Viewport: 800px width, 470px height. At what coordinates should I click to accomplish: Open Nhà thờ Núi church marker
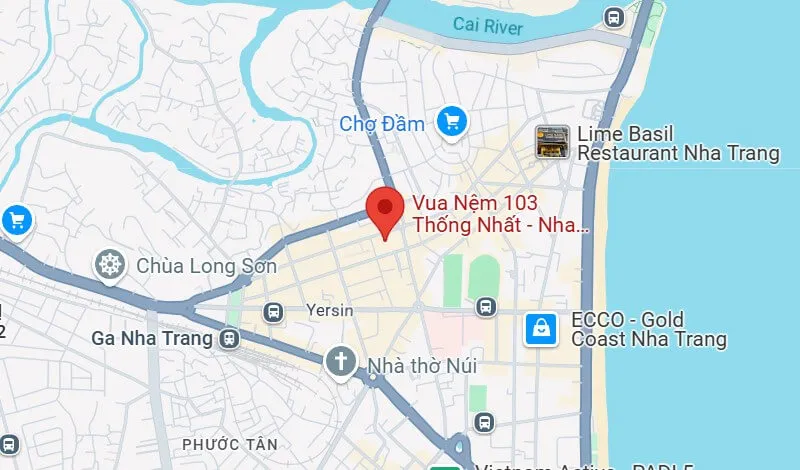tap(341, 362)
